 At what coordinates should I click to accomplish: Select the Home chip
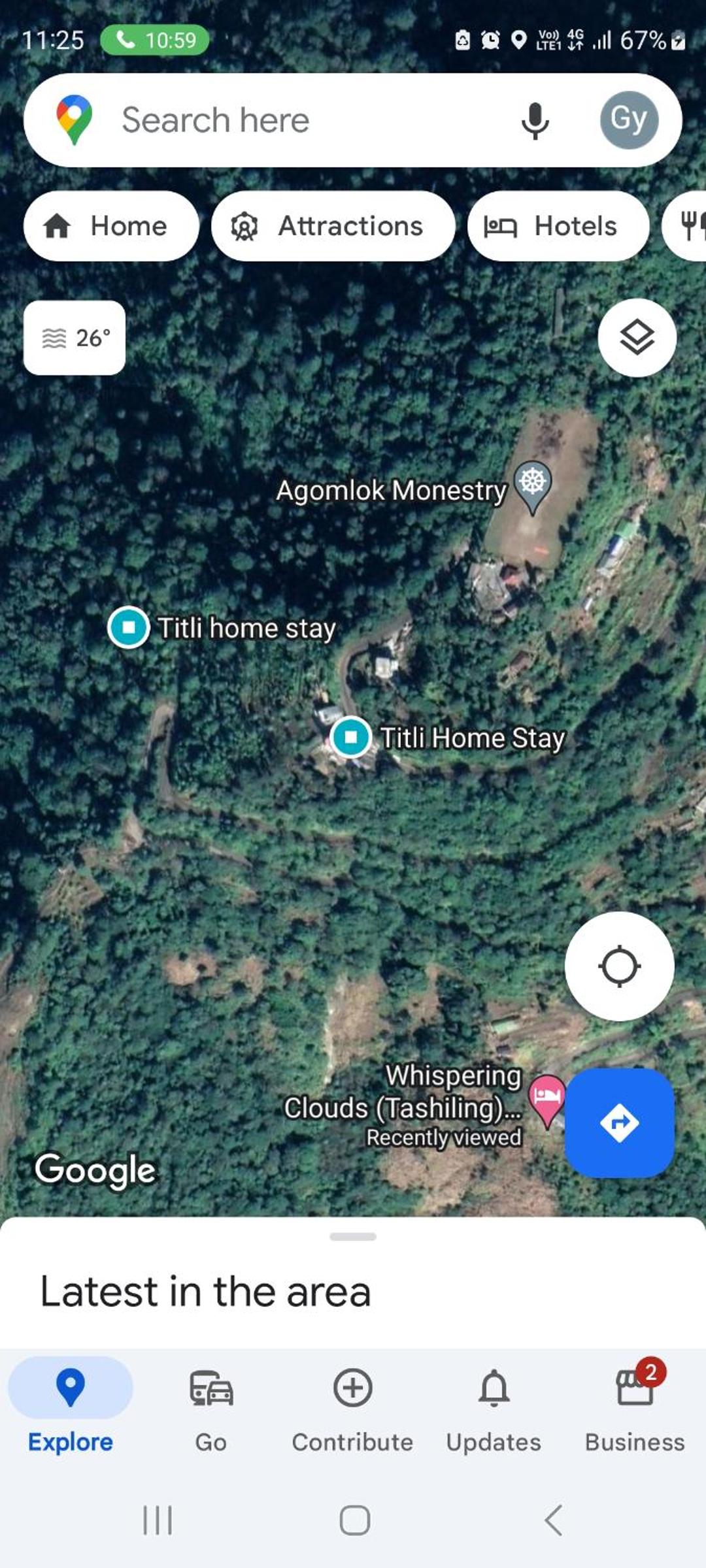111,226
